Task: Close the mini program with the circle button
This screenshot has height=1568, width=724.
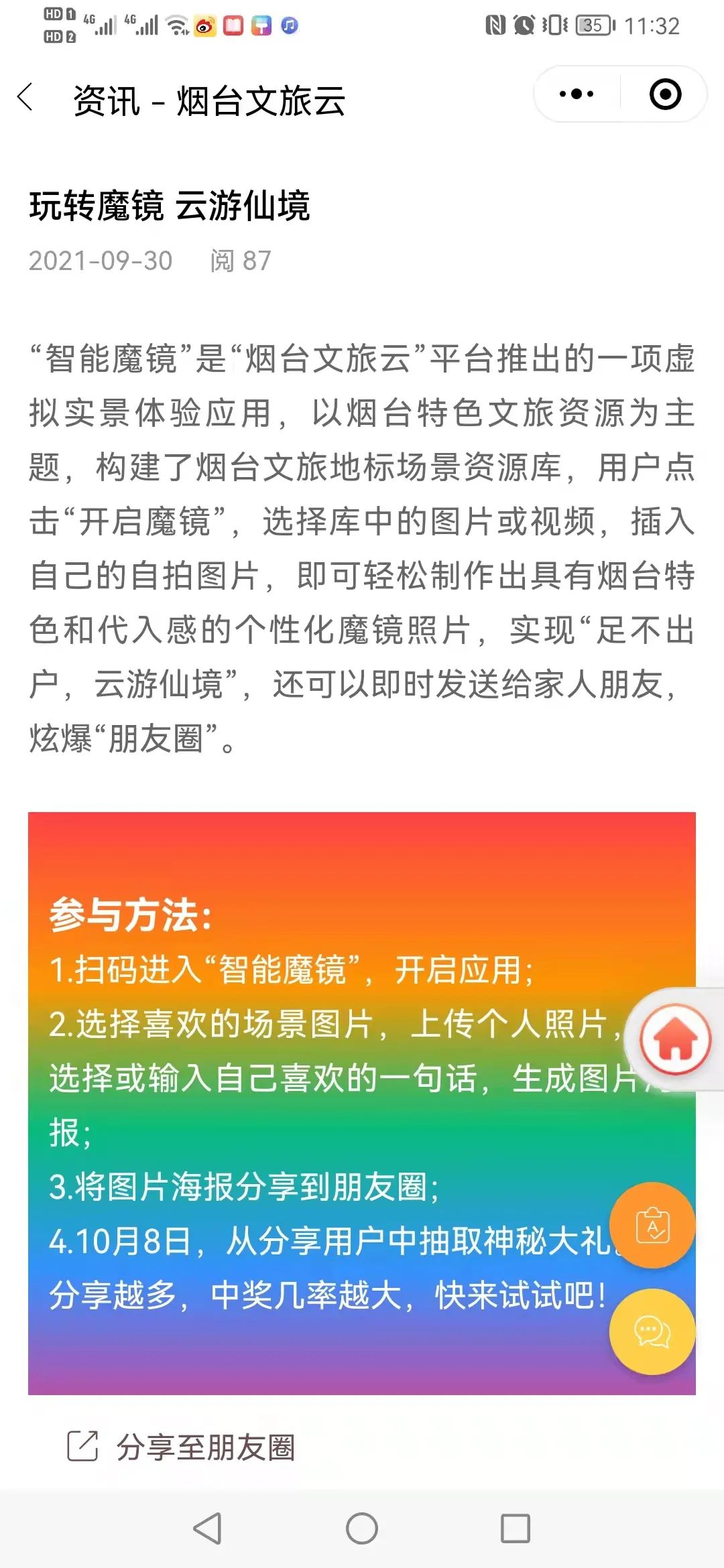Action: [x=666, y=94]
